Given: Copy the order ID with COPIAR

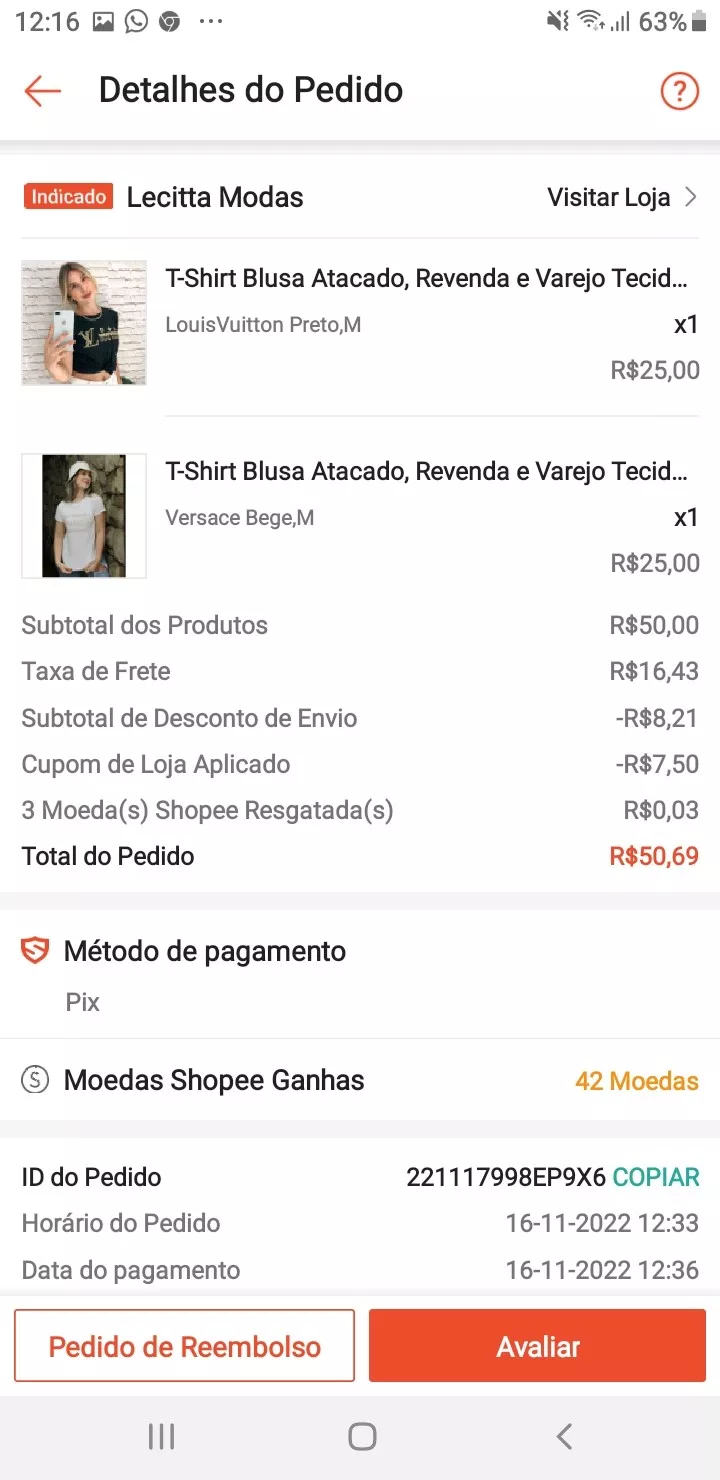Looking at the screenshot, I should (655, 1177).
